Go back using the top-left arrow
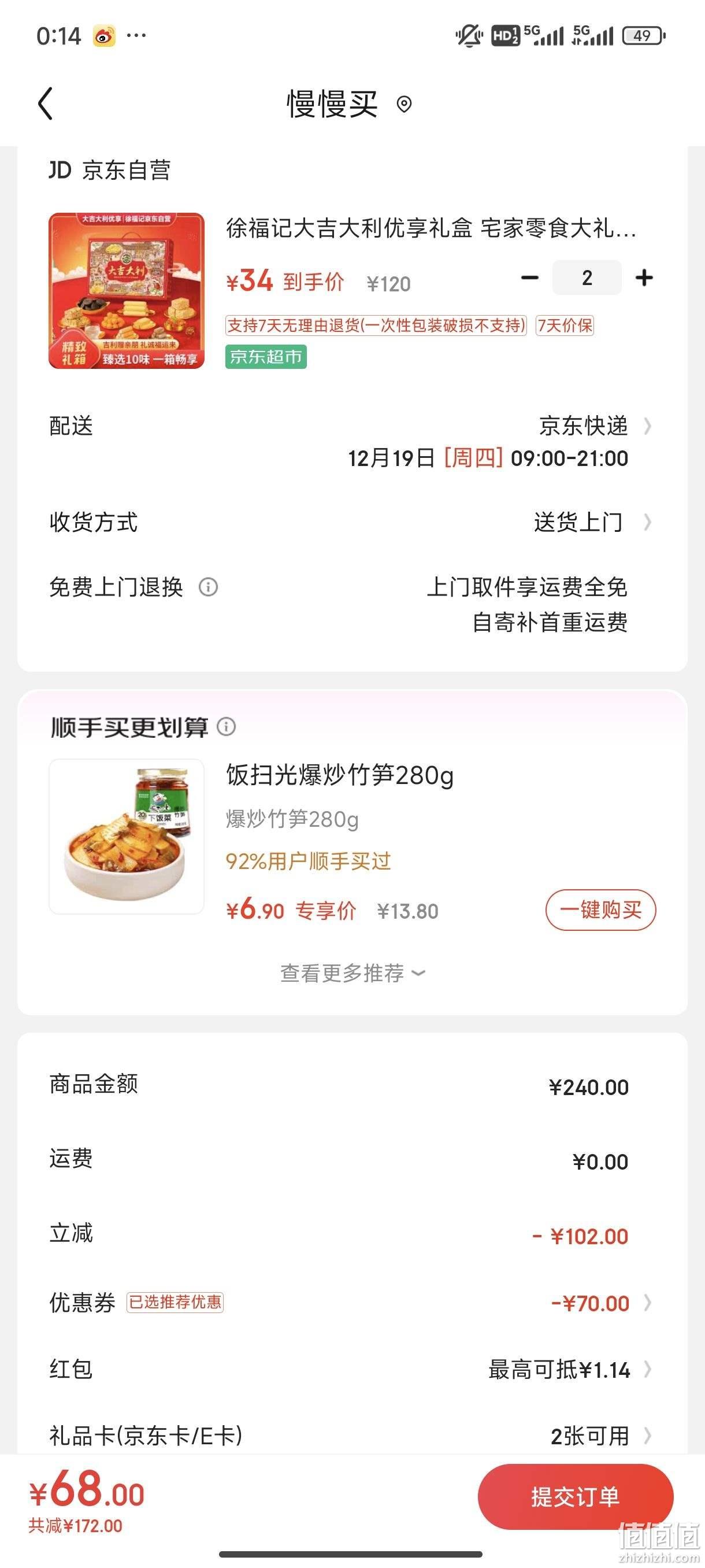The height and width of the screenshot is (1568, 705). 46,103
